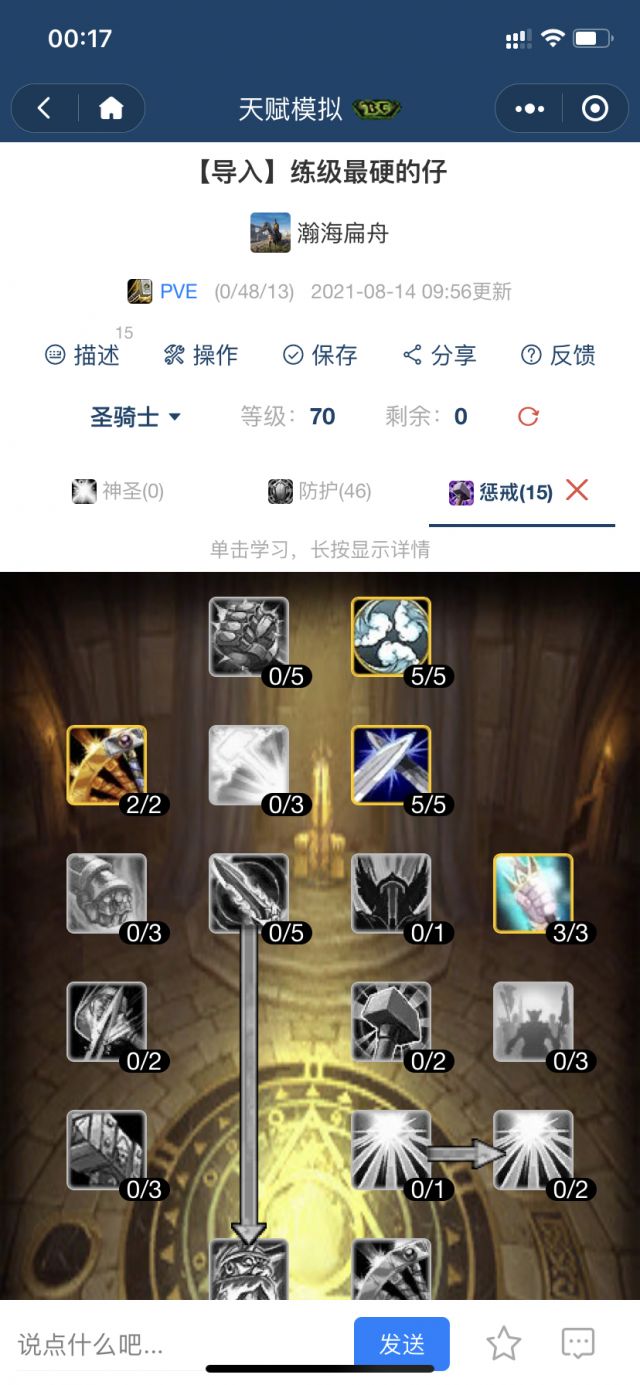
Task: Send the comment with 发送 button
Action: pos(402,1344)
